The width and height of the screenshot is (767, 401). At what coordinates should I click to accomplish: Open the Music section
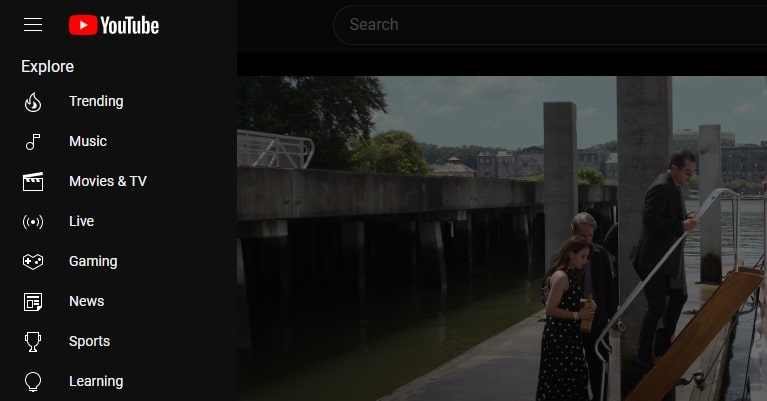87,141
